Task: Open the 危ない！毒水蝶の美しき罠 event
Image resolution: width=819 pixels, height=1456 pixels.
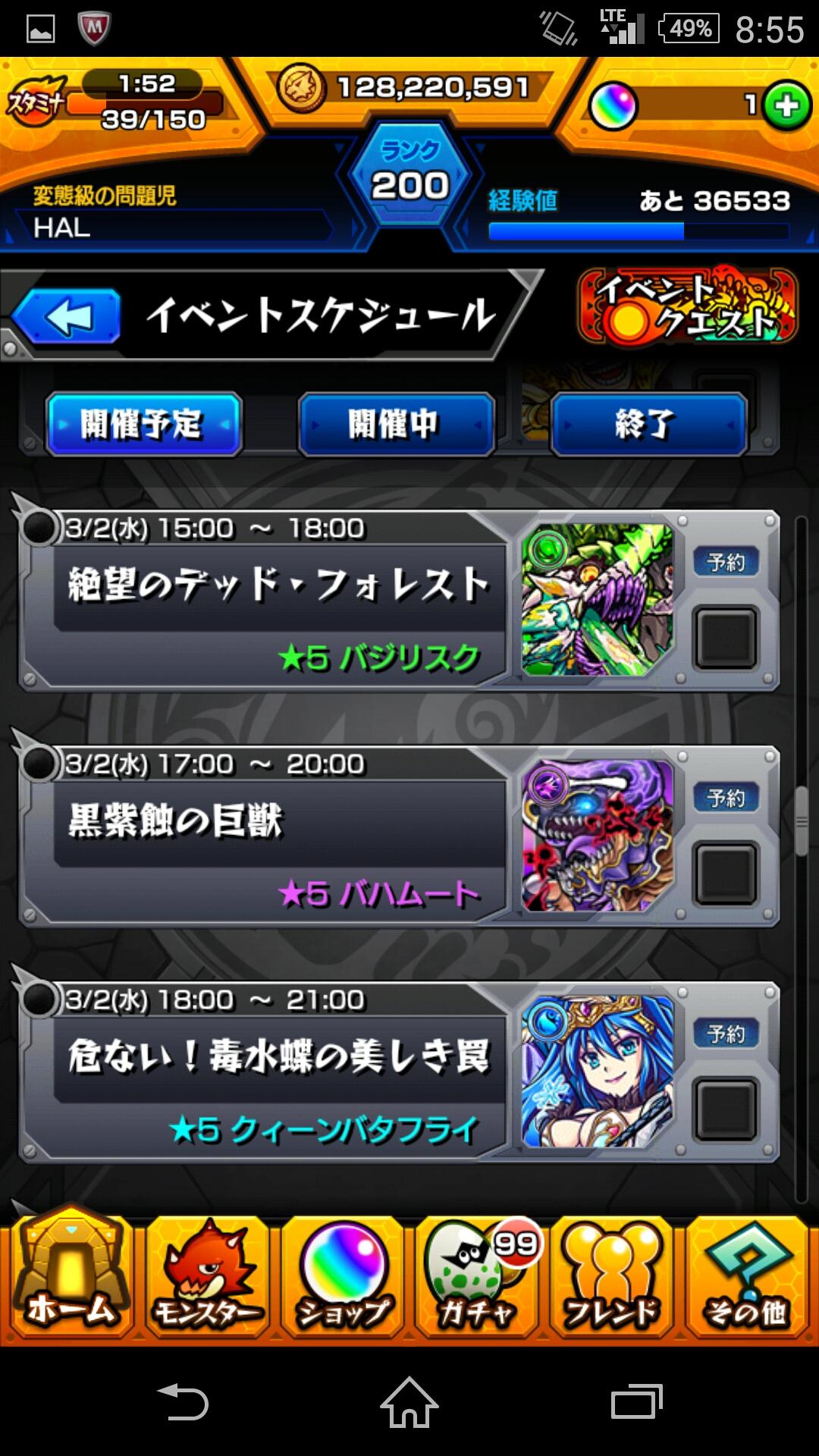Action: 278,1057
